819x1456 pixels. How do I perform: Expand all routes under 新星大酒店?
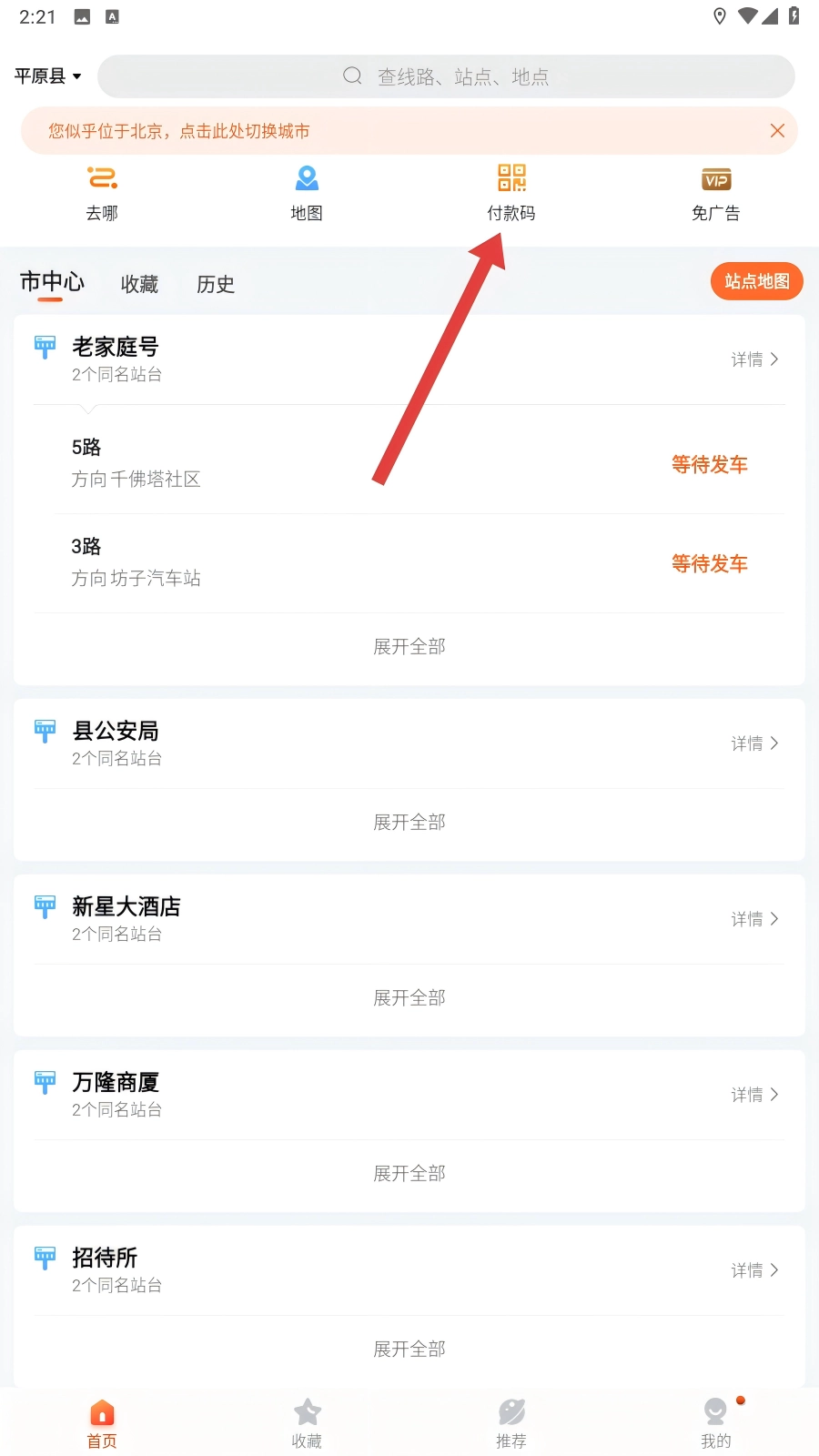(409, 998)
